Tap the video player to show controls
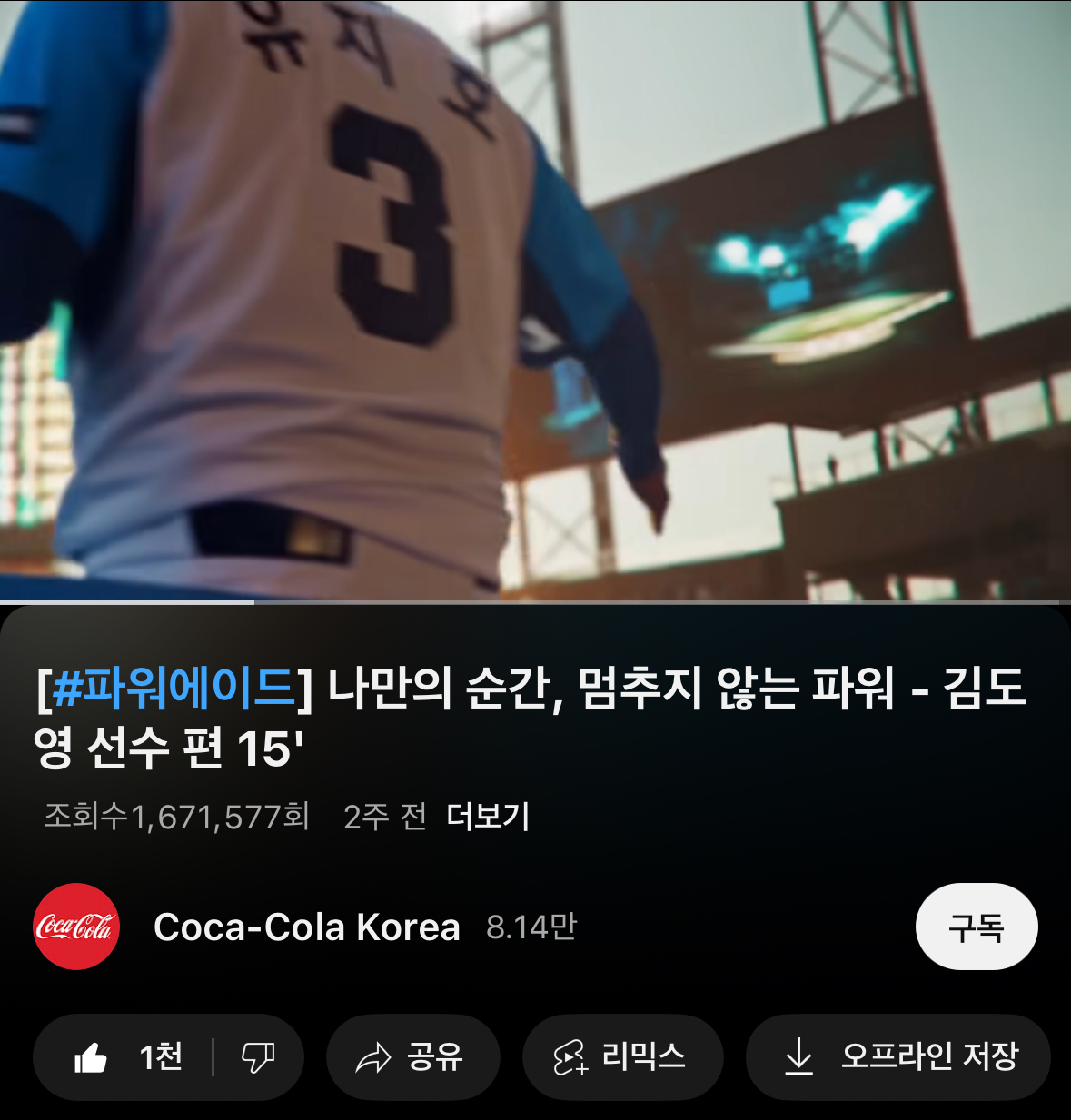Screen dimensions: 1071x1120 (x=535, y=300)
